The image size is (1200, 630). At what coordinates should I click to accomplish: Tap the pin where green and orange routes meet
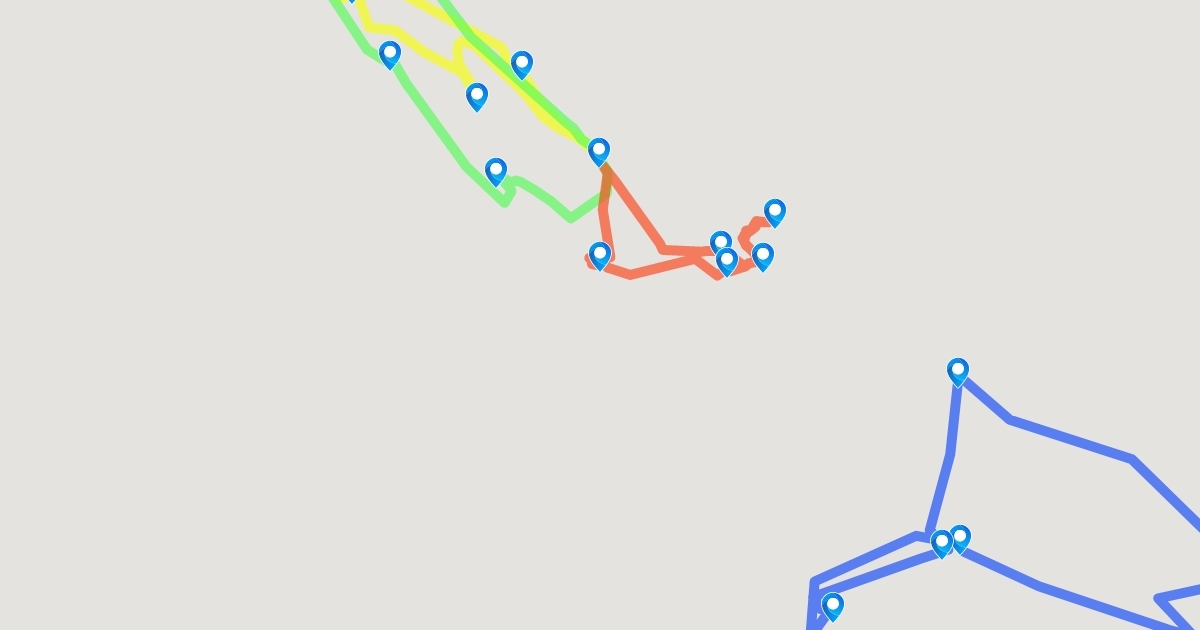[x=599, y=152]
